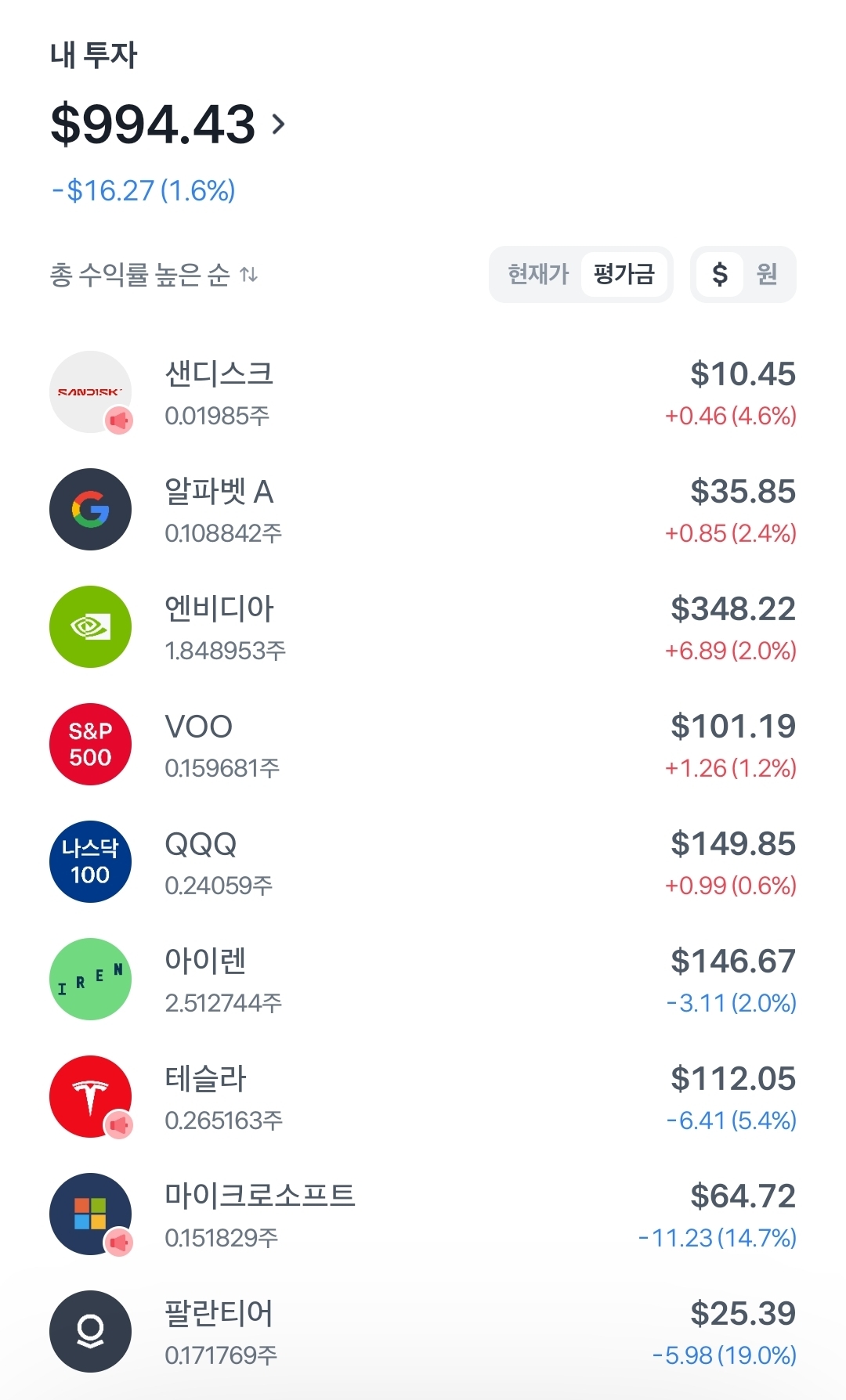Image resolution: width=846 pixels, height=1400 pixels.
Task: View the 마이크로소프트 holding
Action: click(x=423, y=1215)
